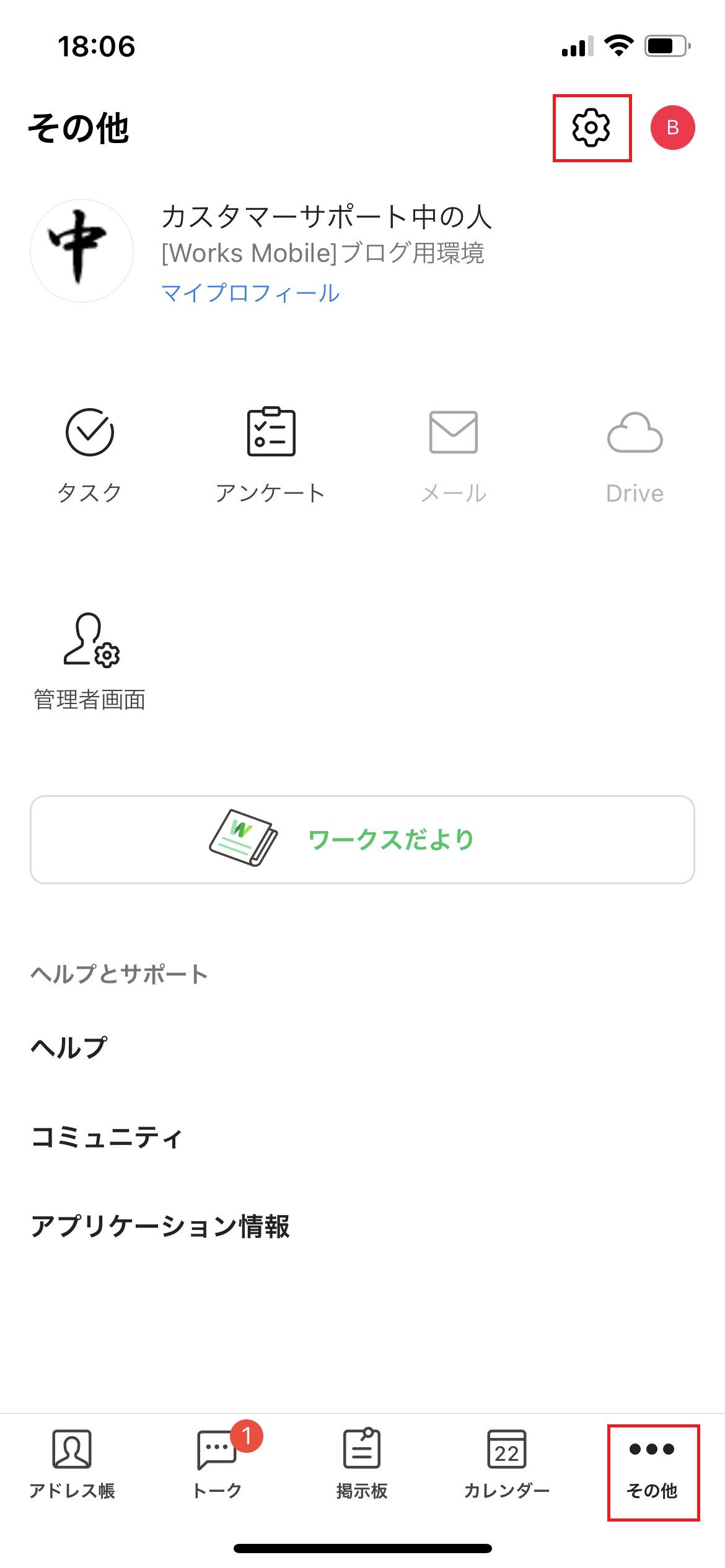Tap the red B account avatar

coord(672,128)
